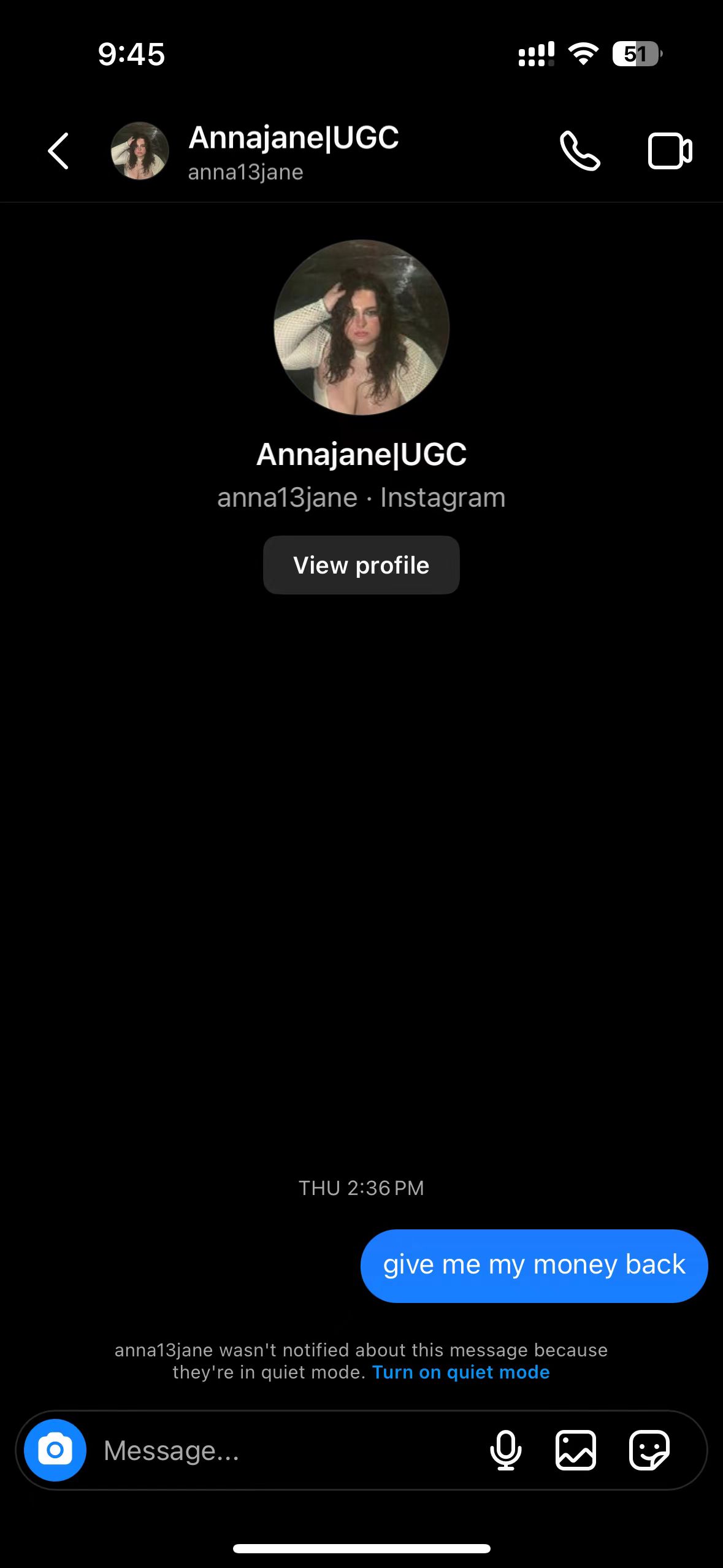Image resolution: width=723 pixels, height=1568 pixels.
Task: Tap View profile
Action: (x=361, y=564)
